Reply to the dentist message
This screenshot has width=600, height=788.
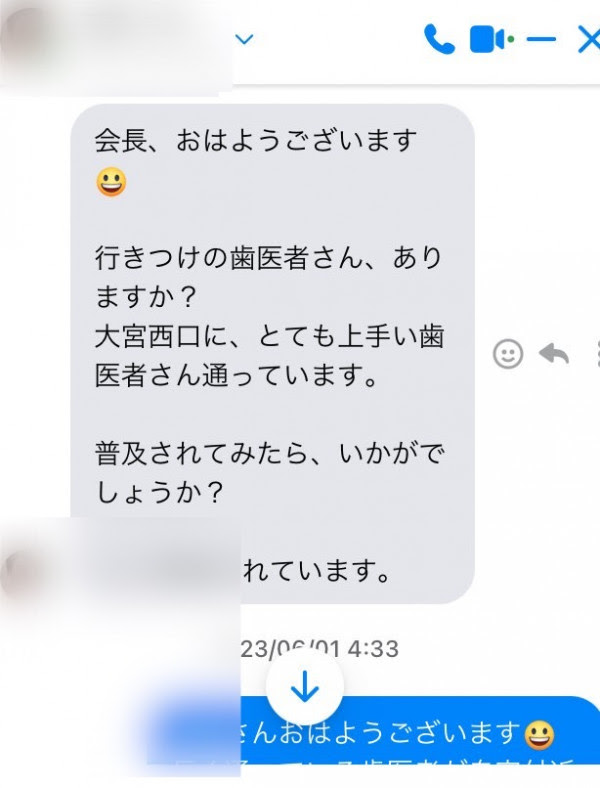[553, 354]
